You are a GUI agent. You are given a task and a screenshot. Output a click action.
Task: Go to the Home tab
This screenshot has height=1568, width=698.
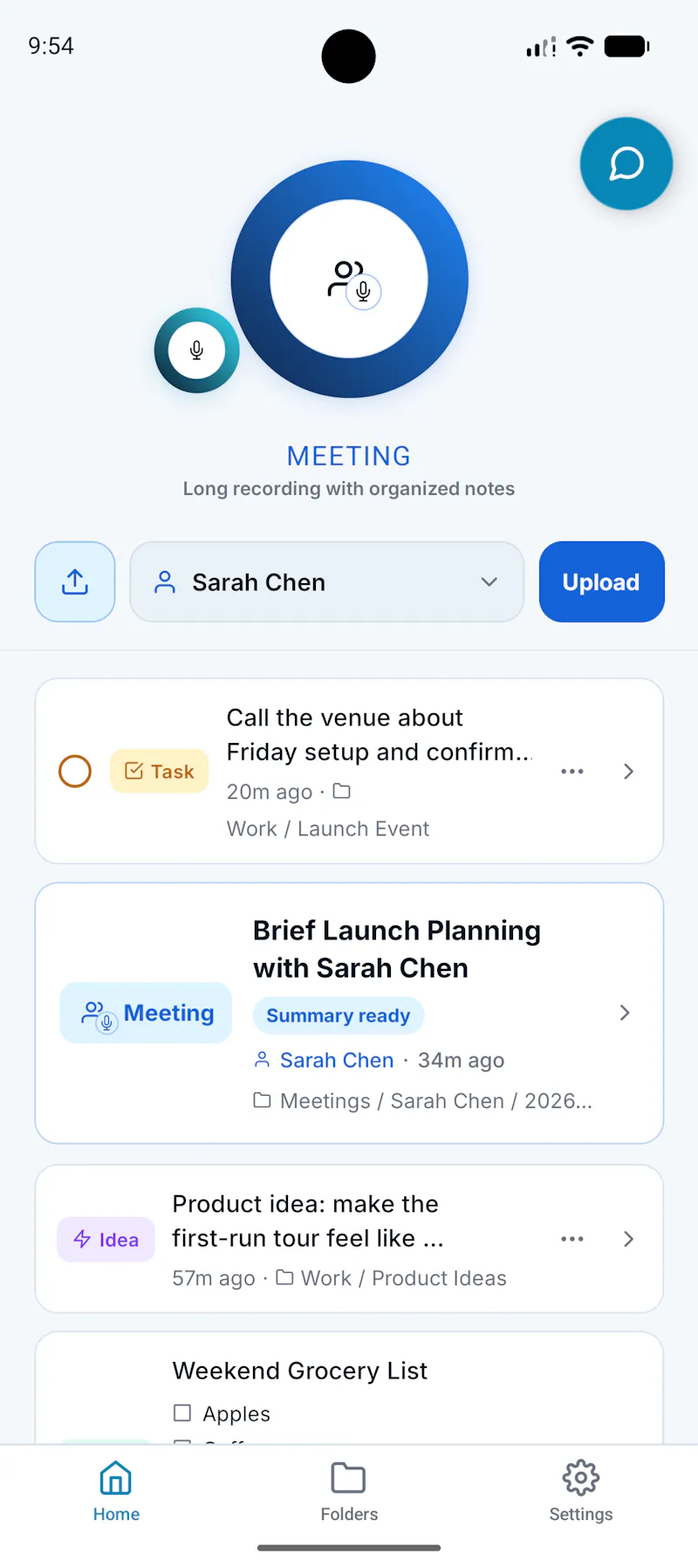click(x=116, y=1491)
